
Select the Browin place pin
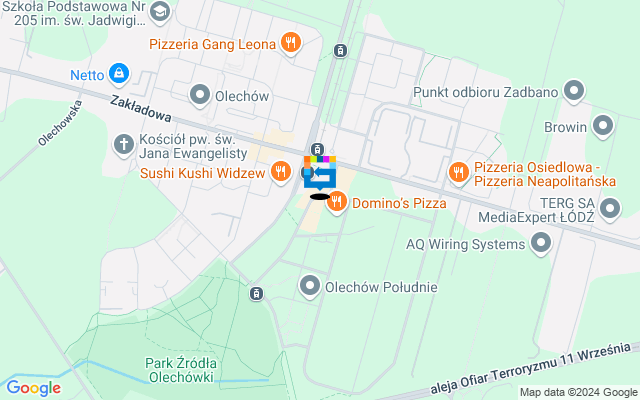[x=603, y=127]
